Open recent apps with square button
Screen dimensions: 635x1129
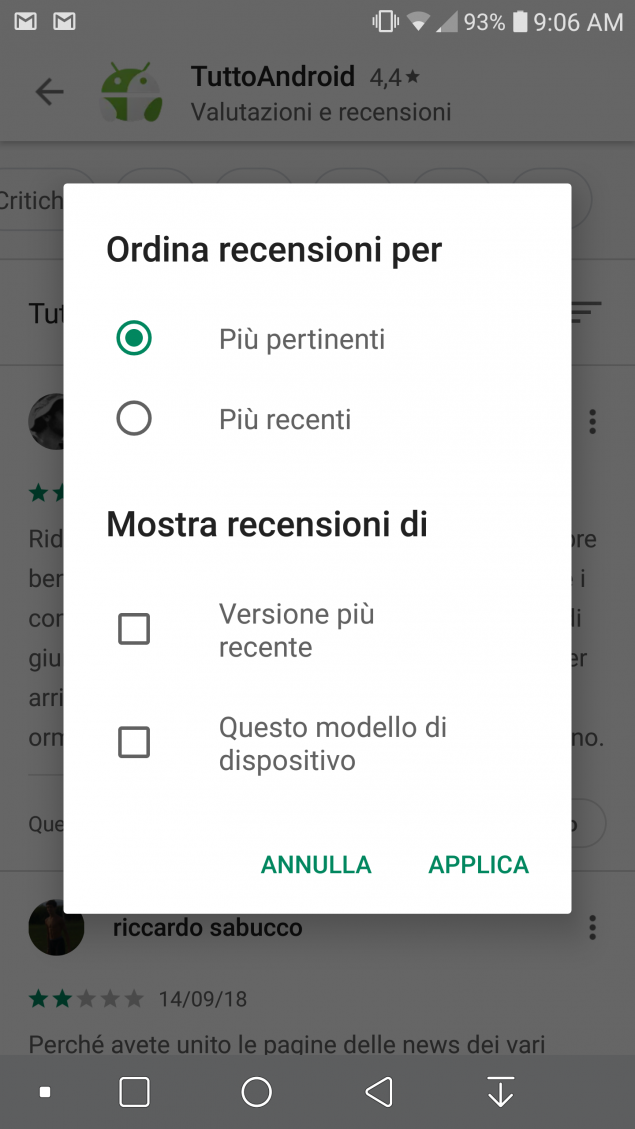[x=134, y=1092]
